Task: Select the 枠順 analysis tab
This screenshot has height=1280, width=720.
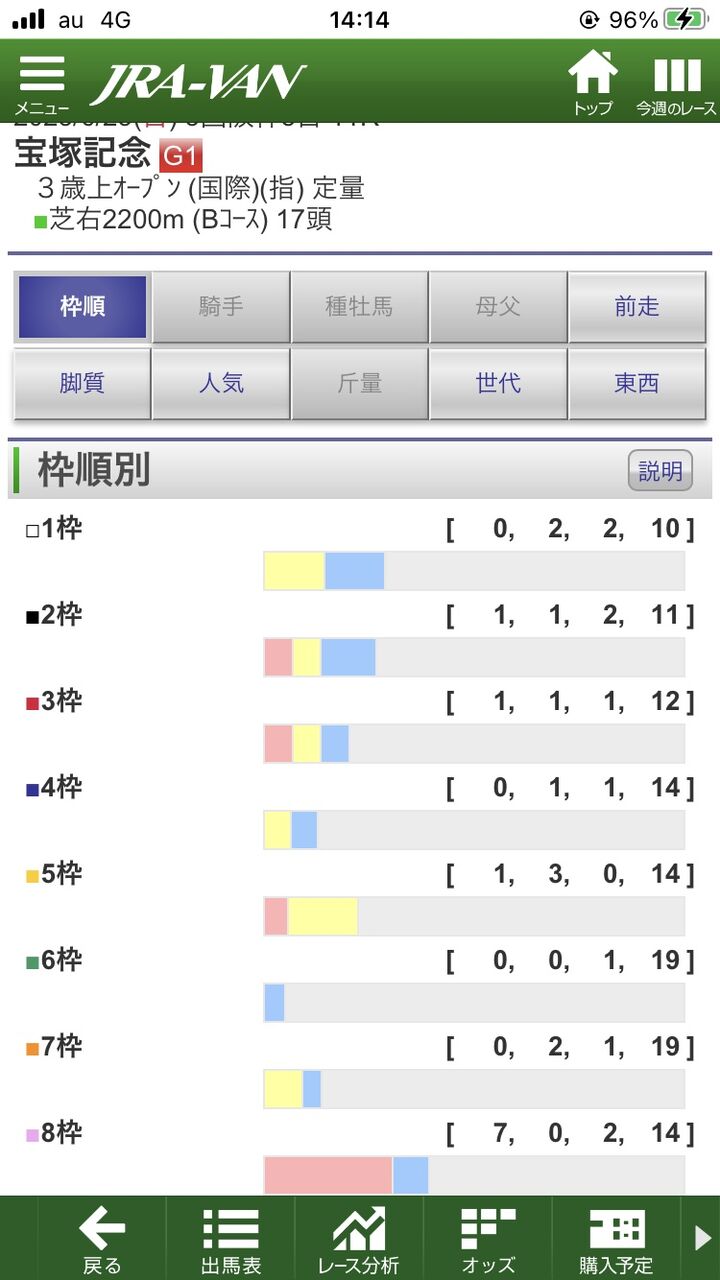Action: pos(82,307)
